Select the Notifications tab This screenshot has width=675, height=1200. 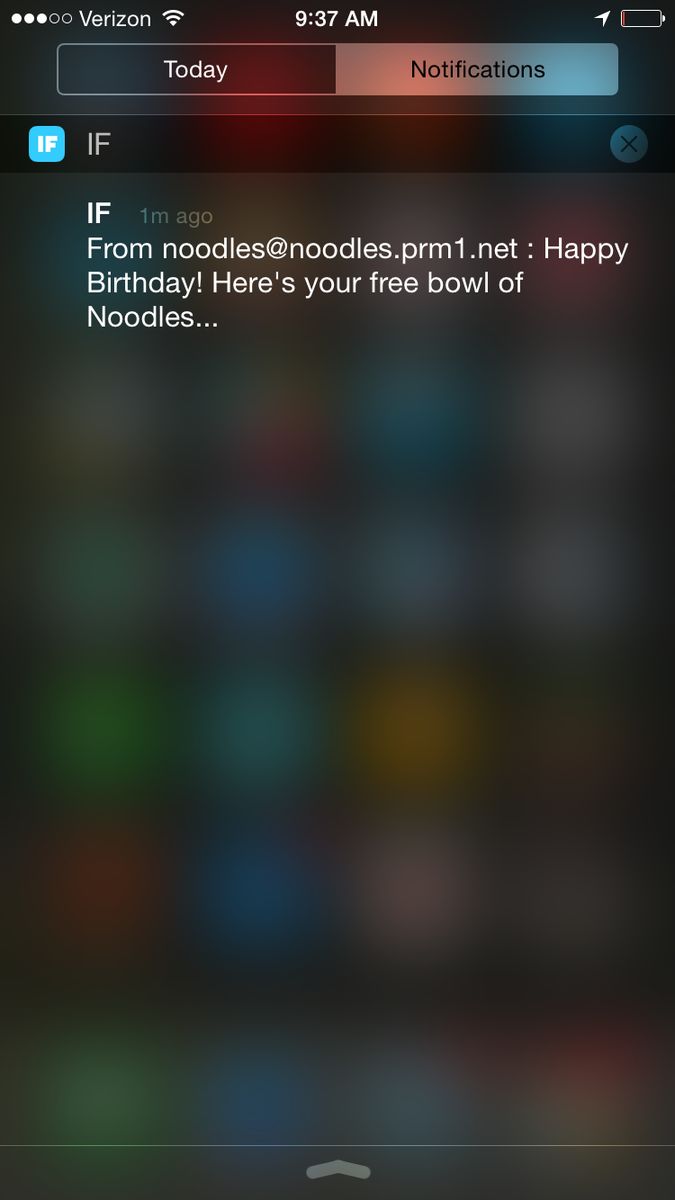click(477, 70)
